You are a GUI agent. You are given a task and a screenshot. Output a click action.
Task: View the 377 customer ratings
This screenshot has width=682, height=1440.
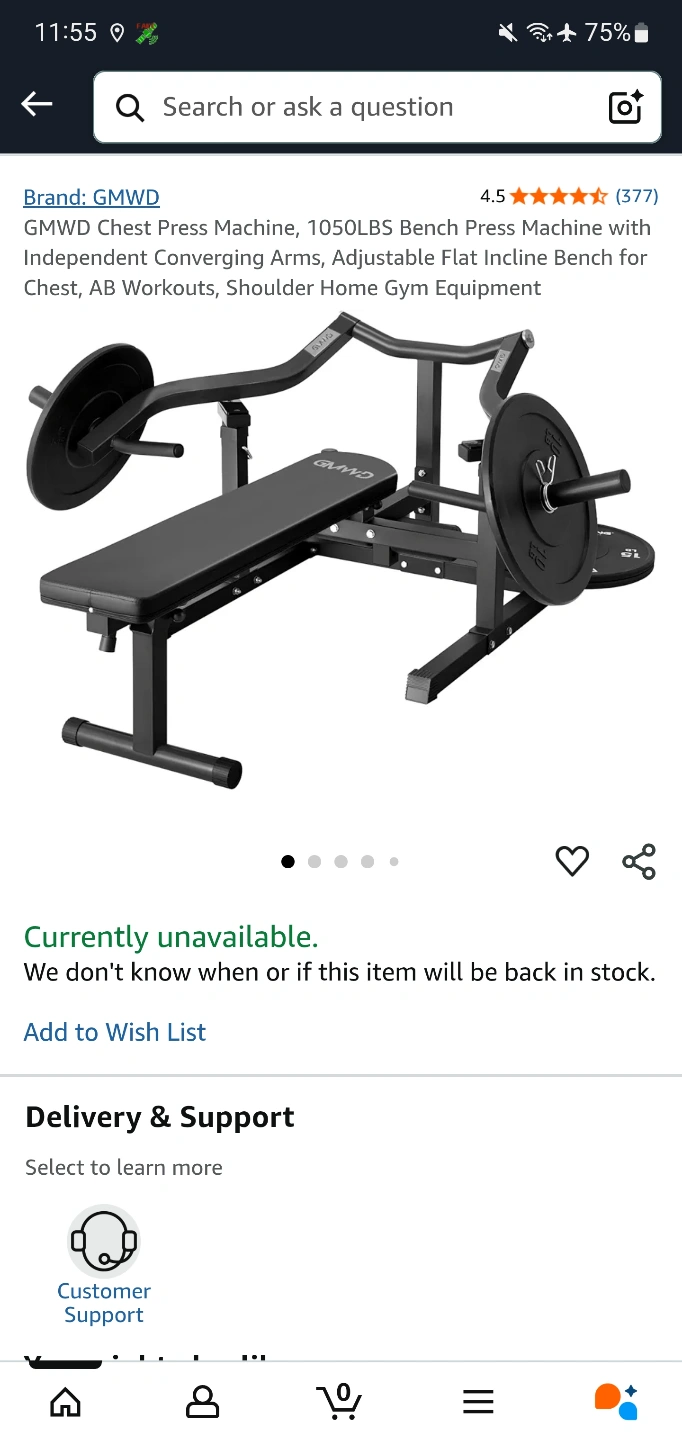tap(636, 196)
